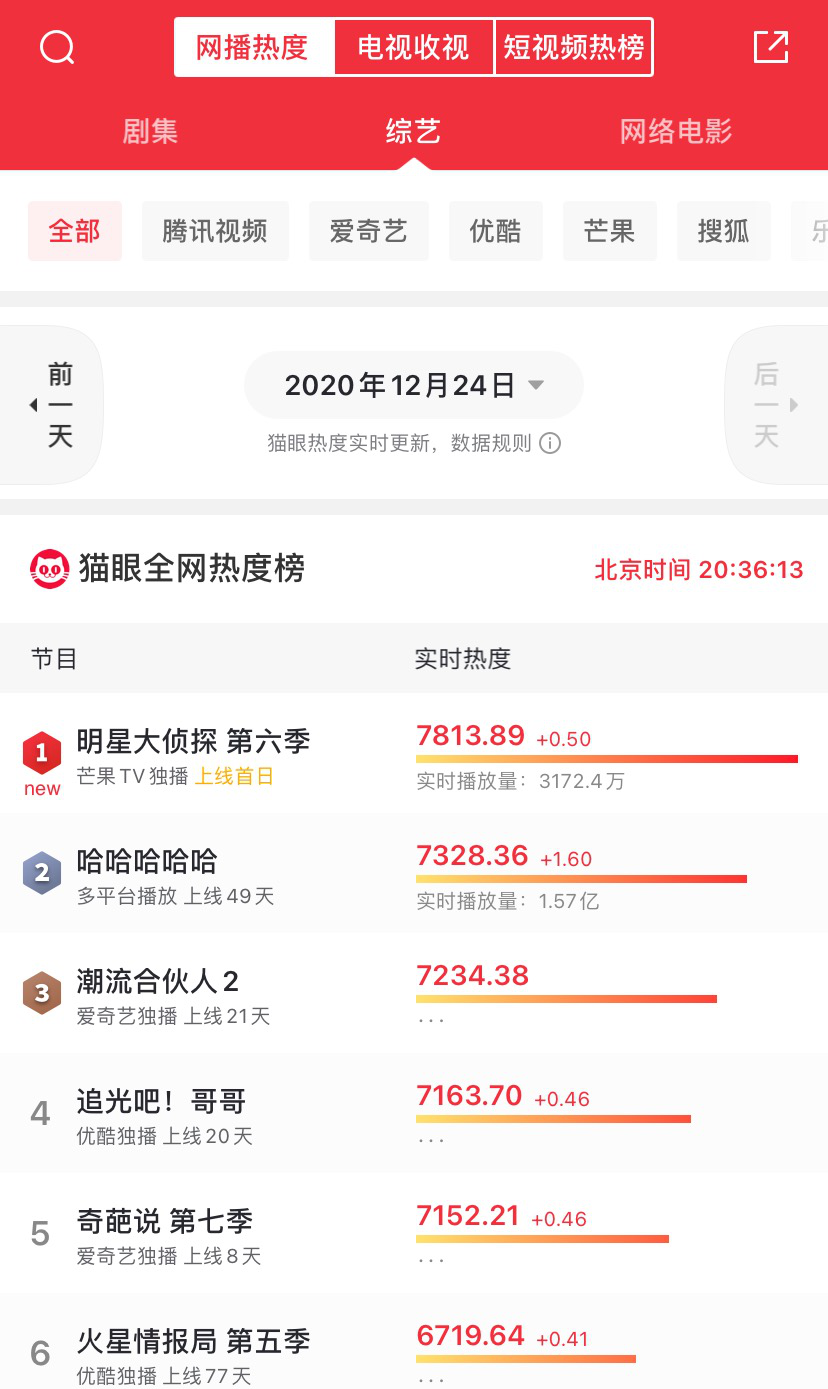
Task: Open the 2020年12月24日 date dropdown
Action: click(x=413, y=385)
